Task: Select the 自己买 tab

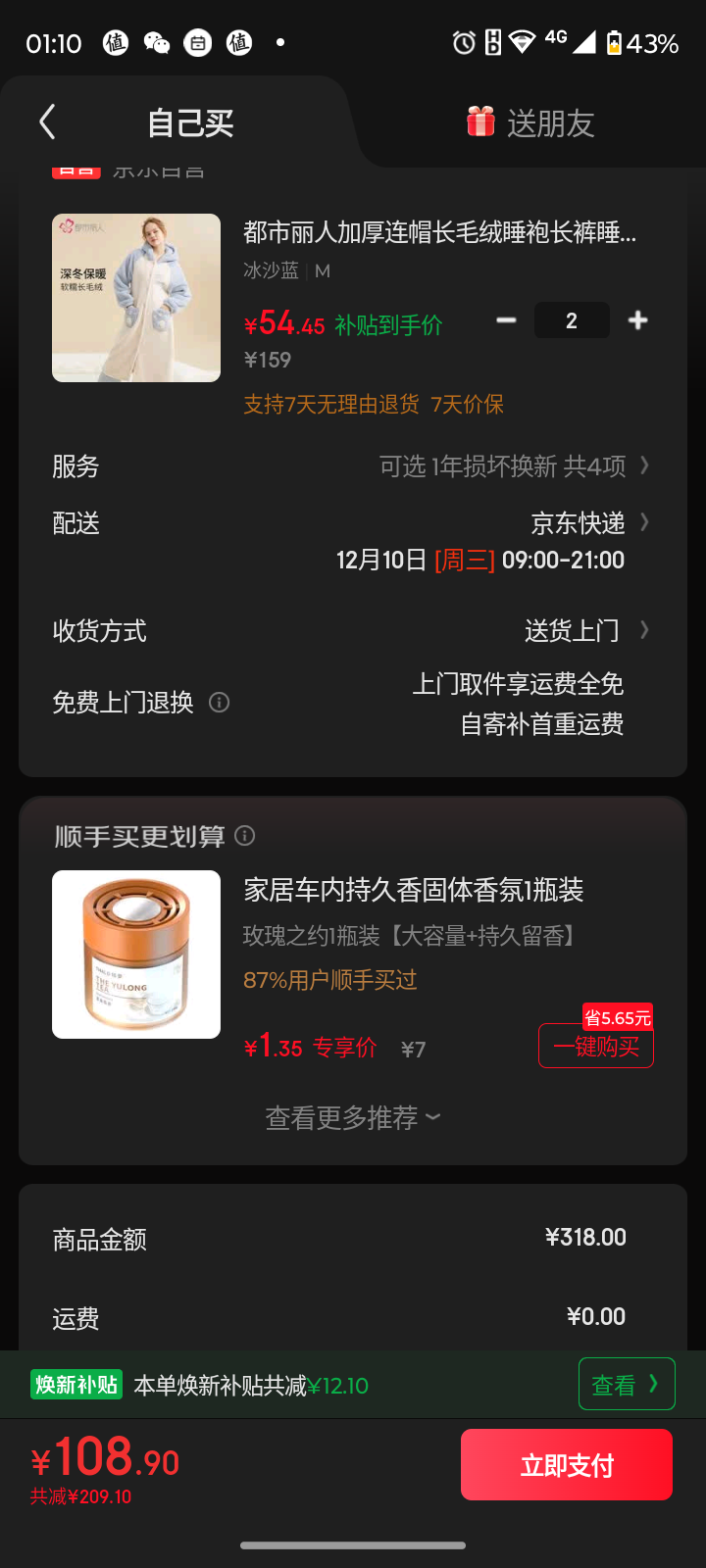Action: click(190, 123)
